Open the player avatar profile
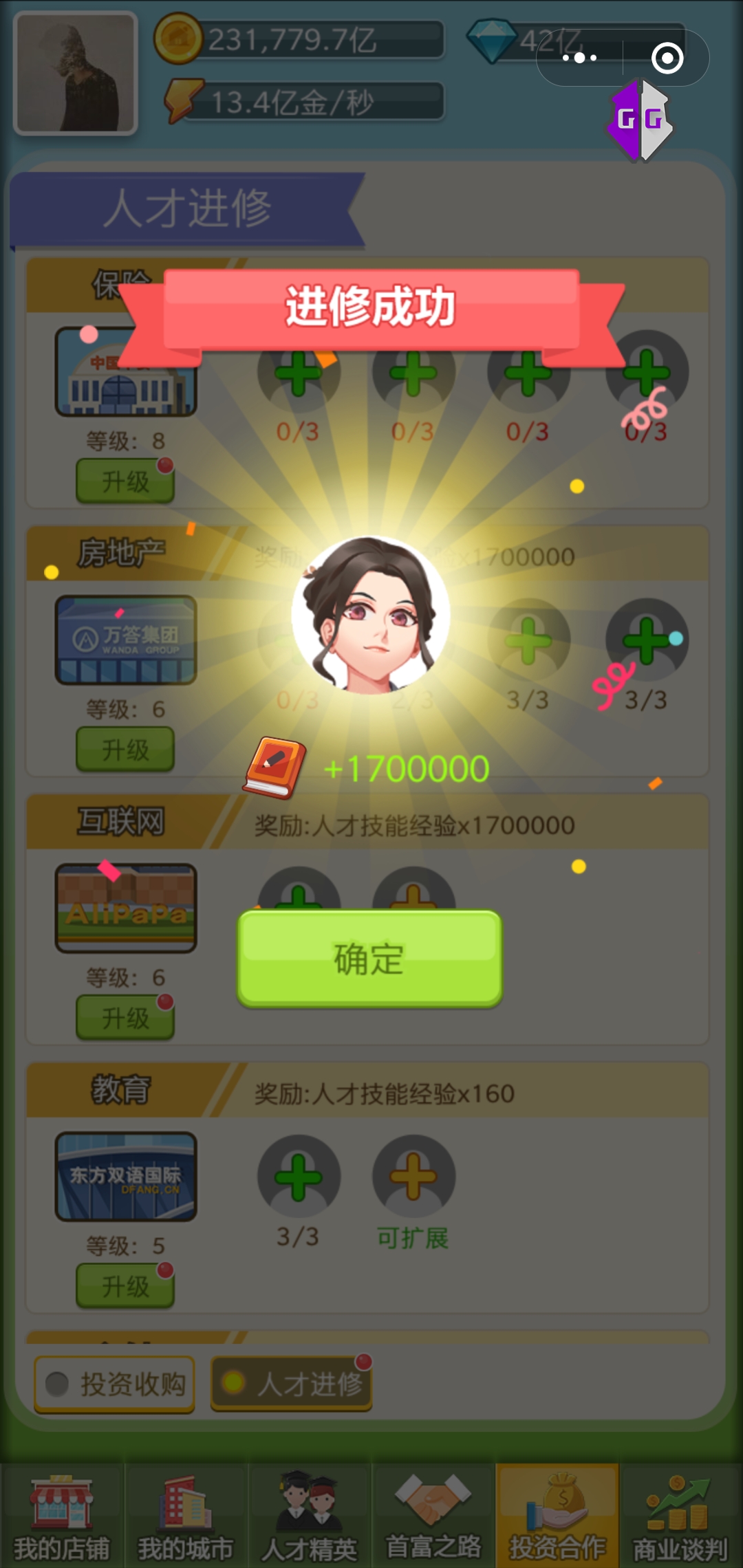The image size is (743, 1568). point(76,73)
